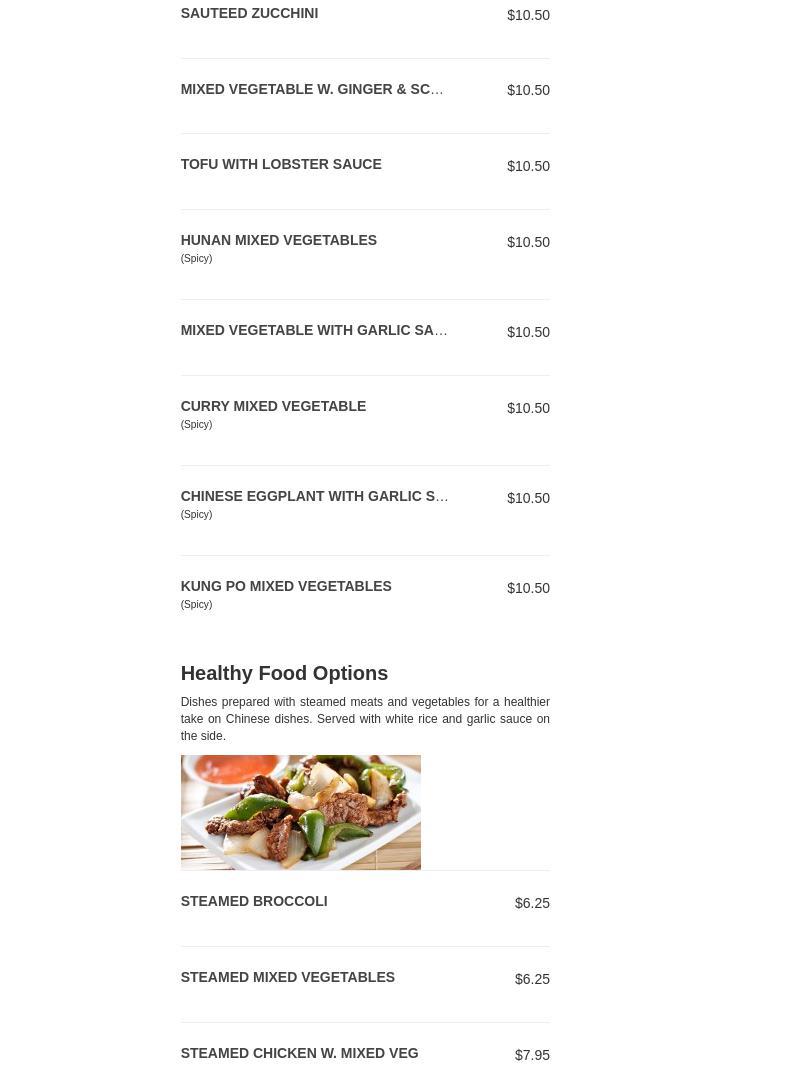Open the Steamed Broccoli item
The height and width of the screenshot is (1090, 785).
pos(254,902)
